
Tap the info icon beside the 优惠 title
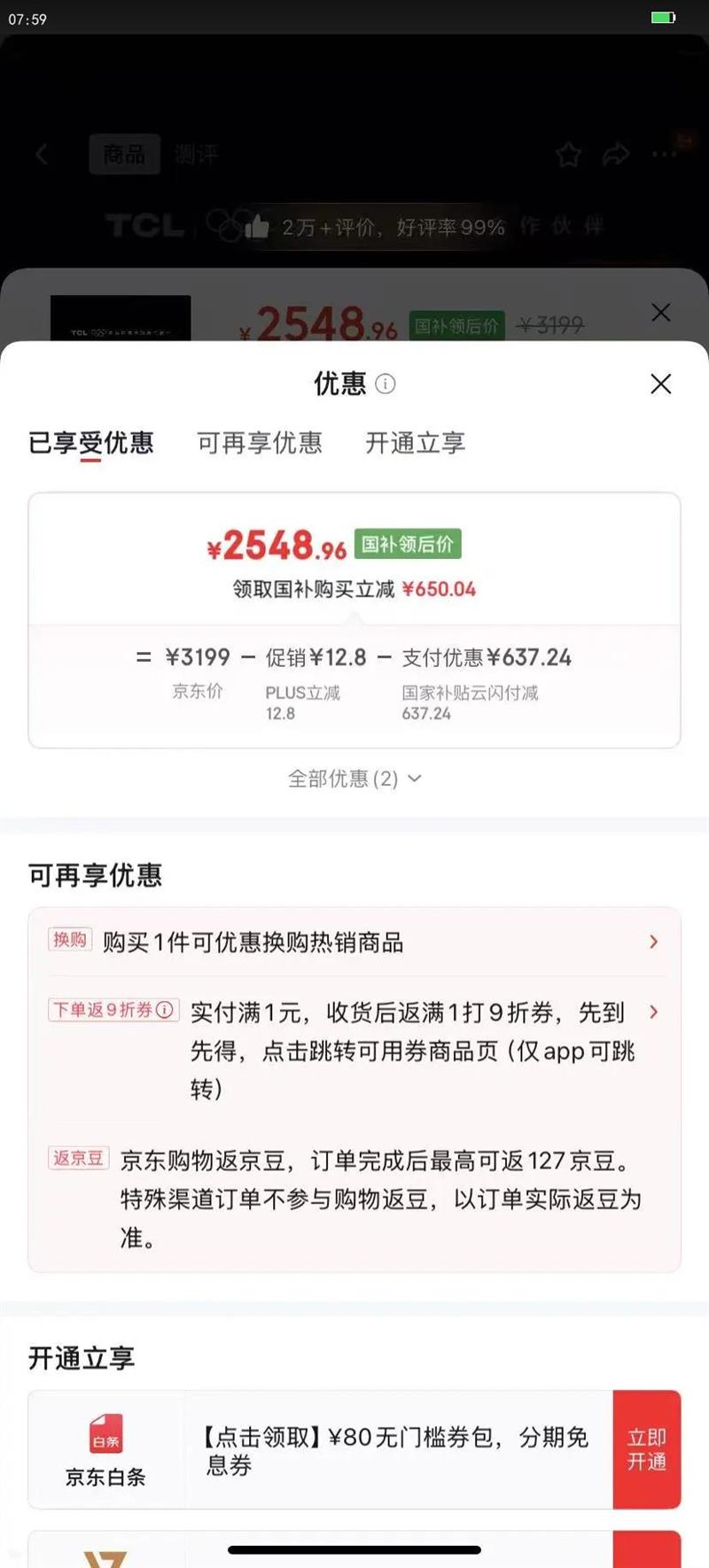pos(386,384)
